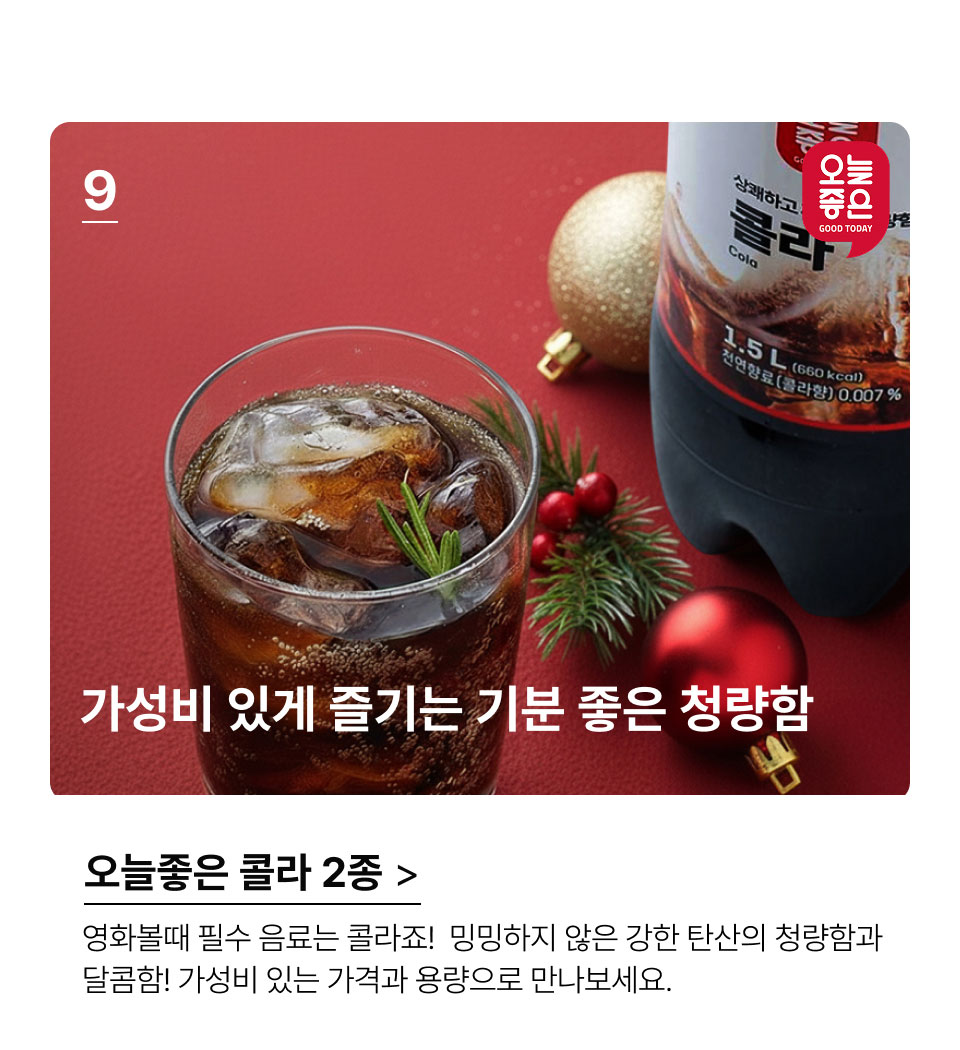Open the 오늘좋은 콜라 2종 link
Viewport: 960px width, 1050px height.
click(250, 874)
